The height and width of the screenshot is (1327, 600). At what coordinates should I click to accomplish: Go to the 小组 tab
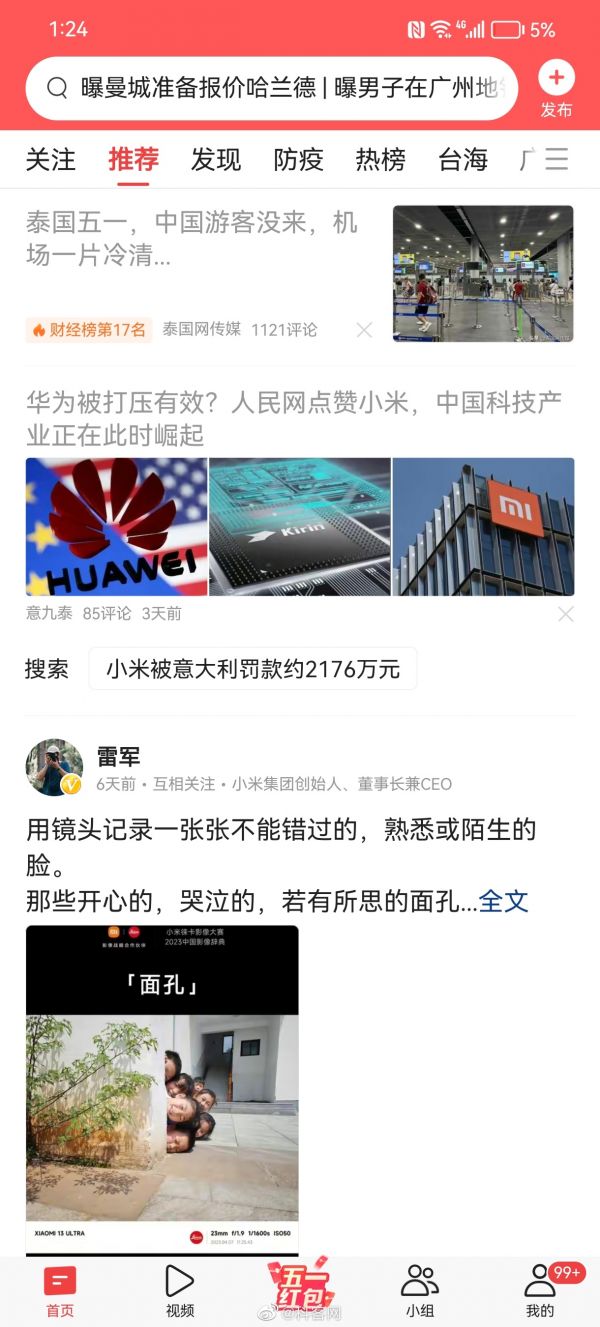[x=420, y=1290]
